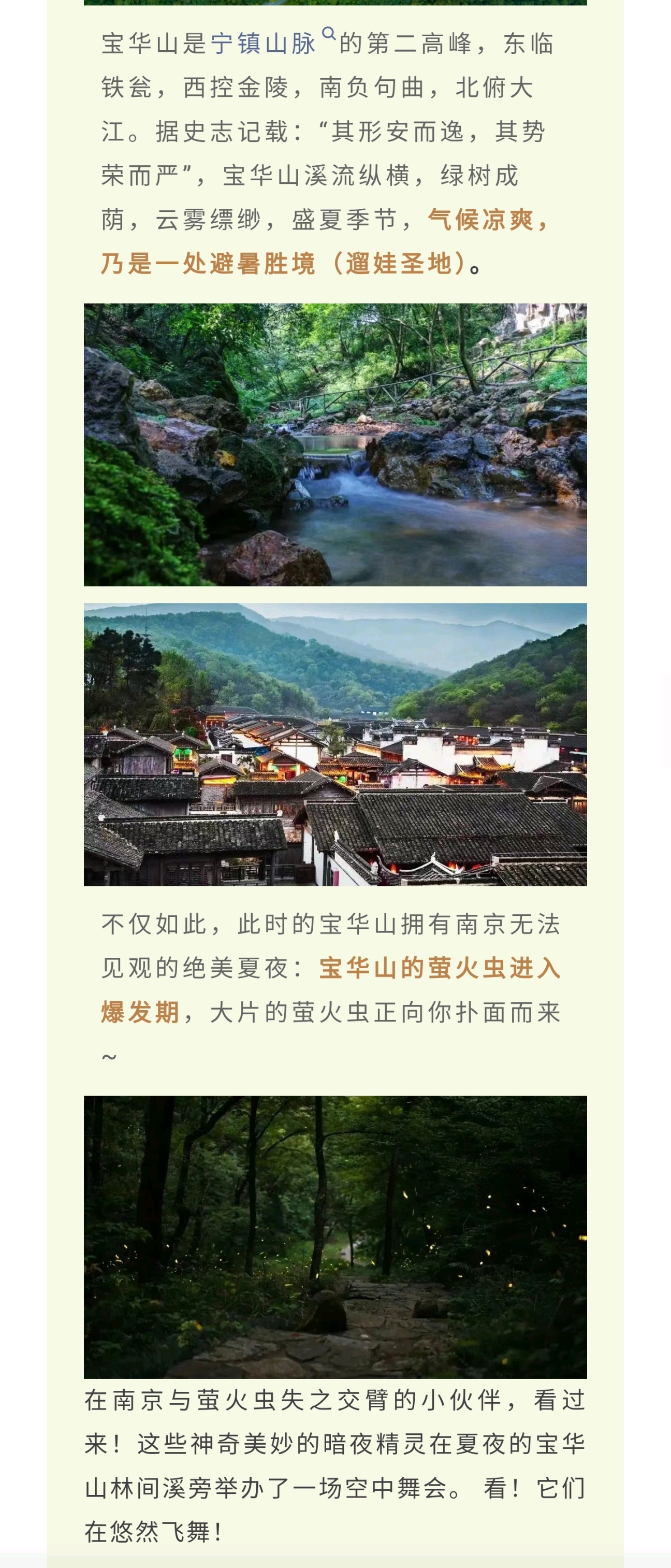Open the old town rooftops photo

pos(335,744)
